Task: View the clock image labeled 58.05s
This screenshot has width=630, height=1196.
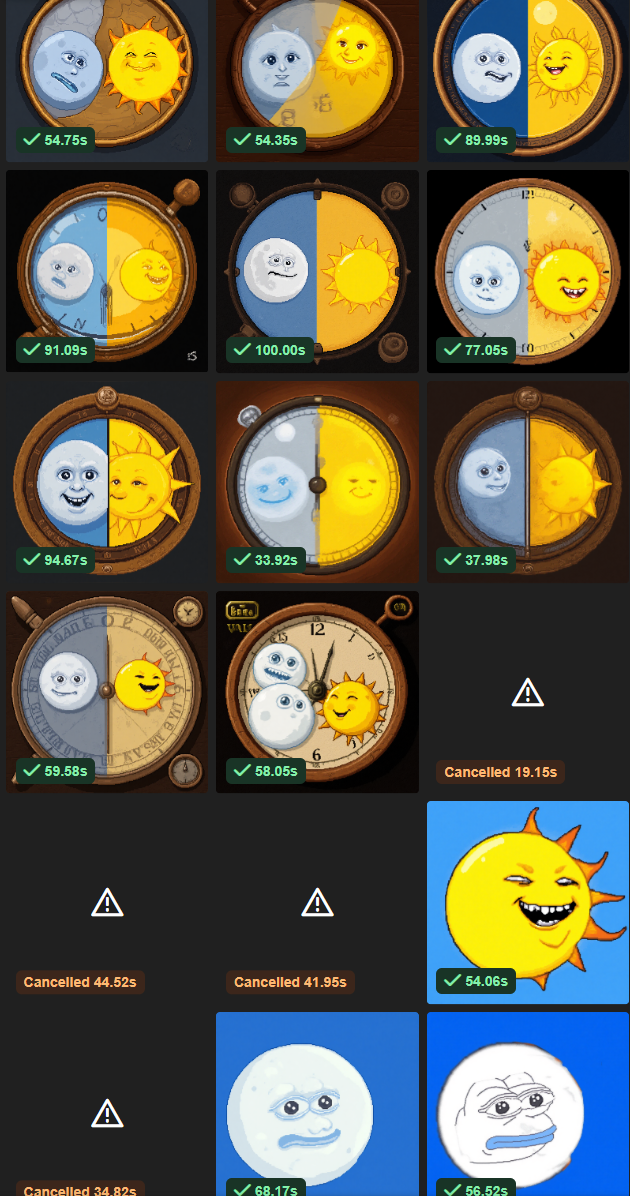Action: pos(317,692)
